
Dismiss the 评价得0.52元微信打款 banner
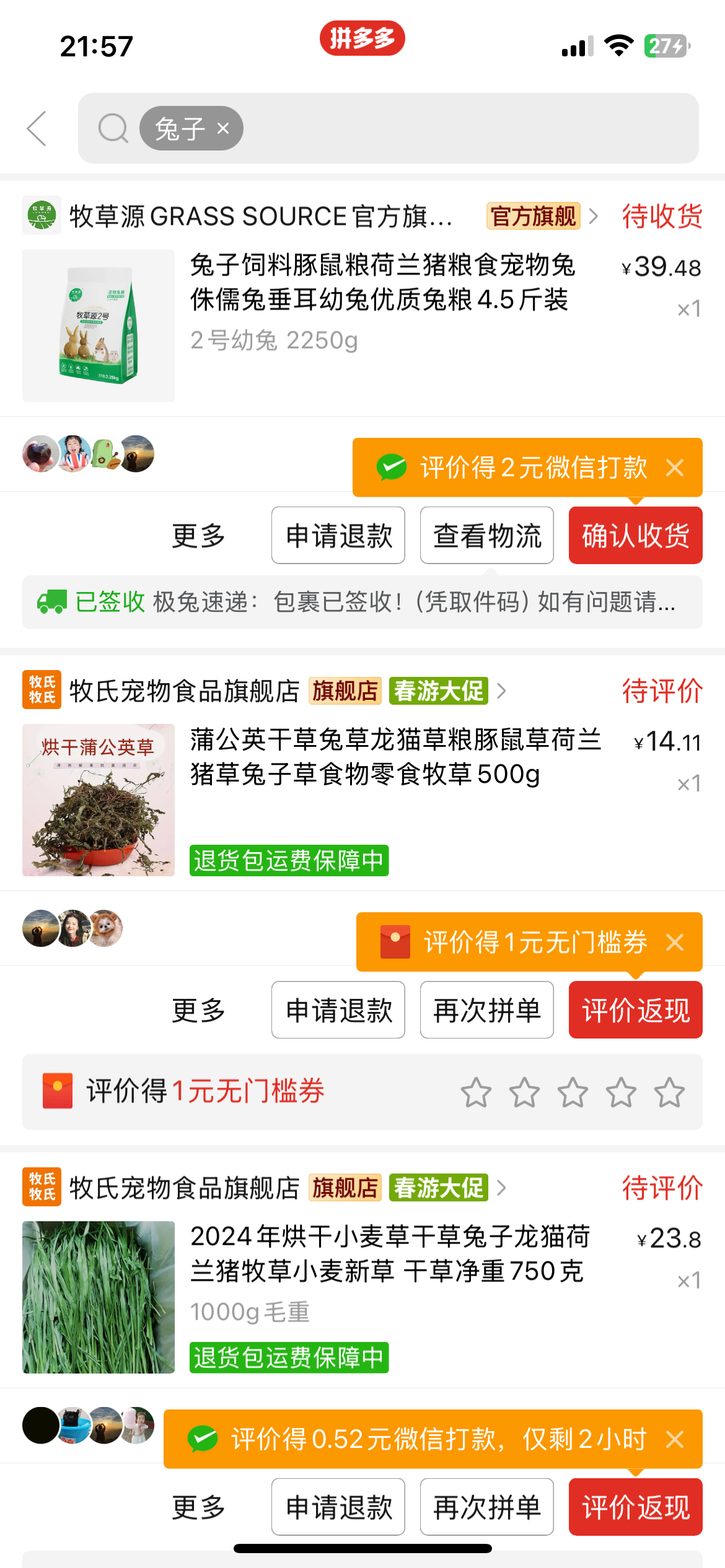click(675, 1439)
